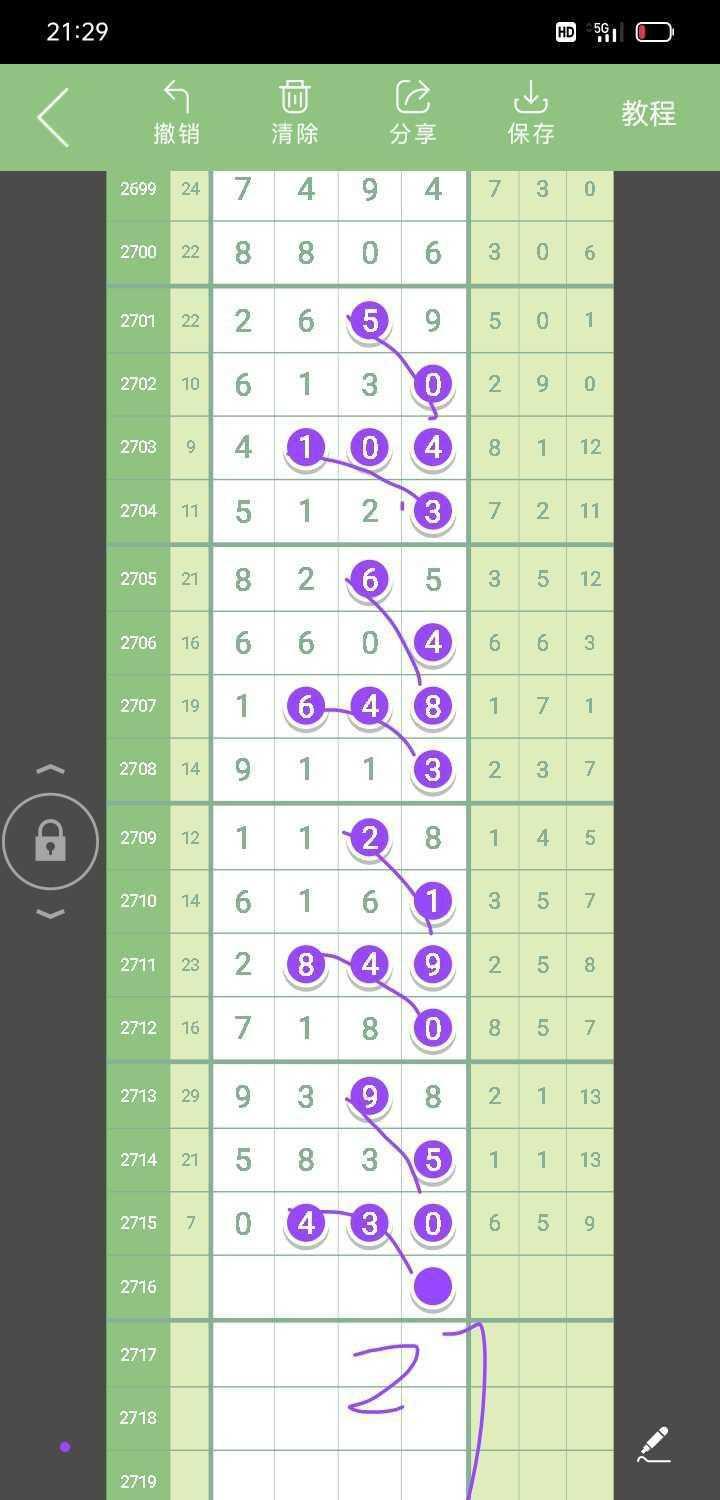Unmark the circled 5 in row 2701
This screenshot has width=720, height=1500.
369,320
